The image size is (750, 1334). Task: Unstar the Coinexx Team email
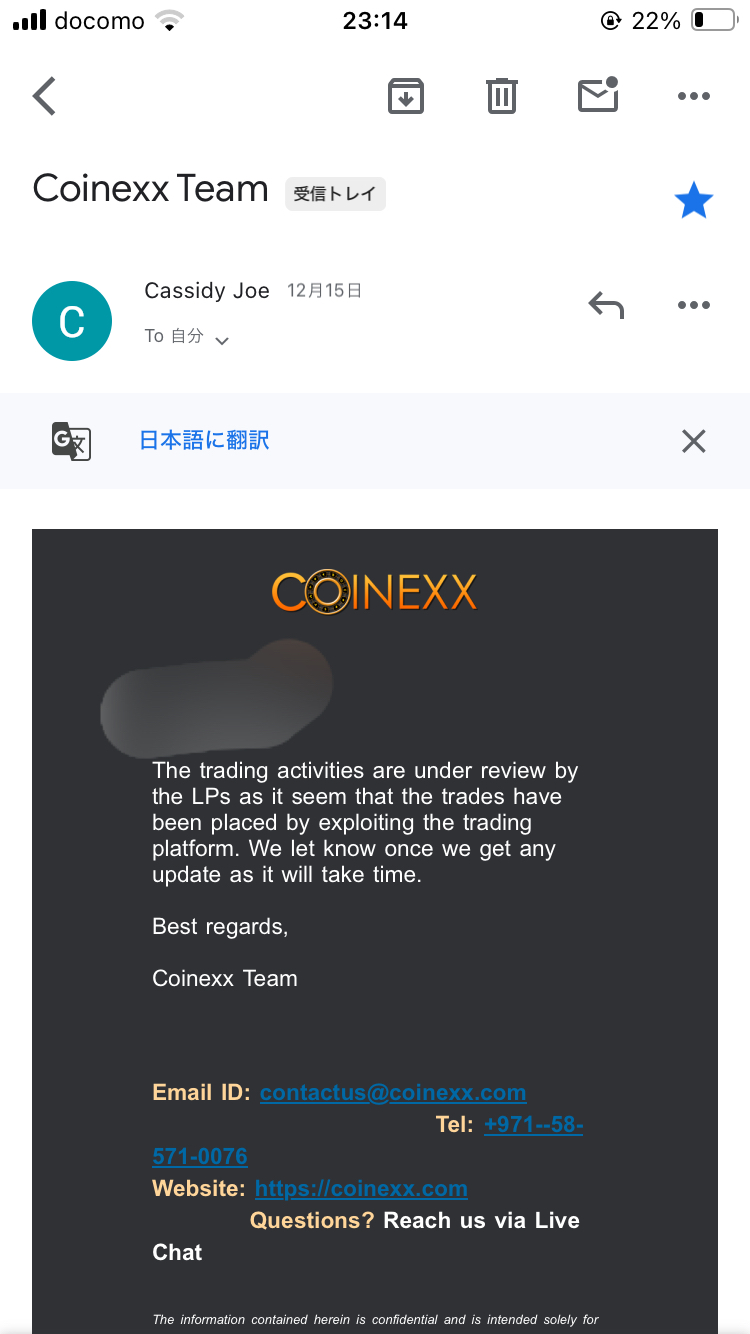coord(693,202)
